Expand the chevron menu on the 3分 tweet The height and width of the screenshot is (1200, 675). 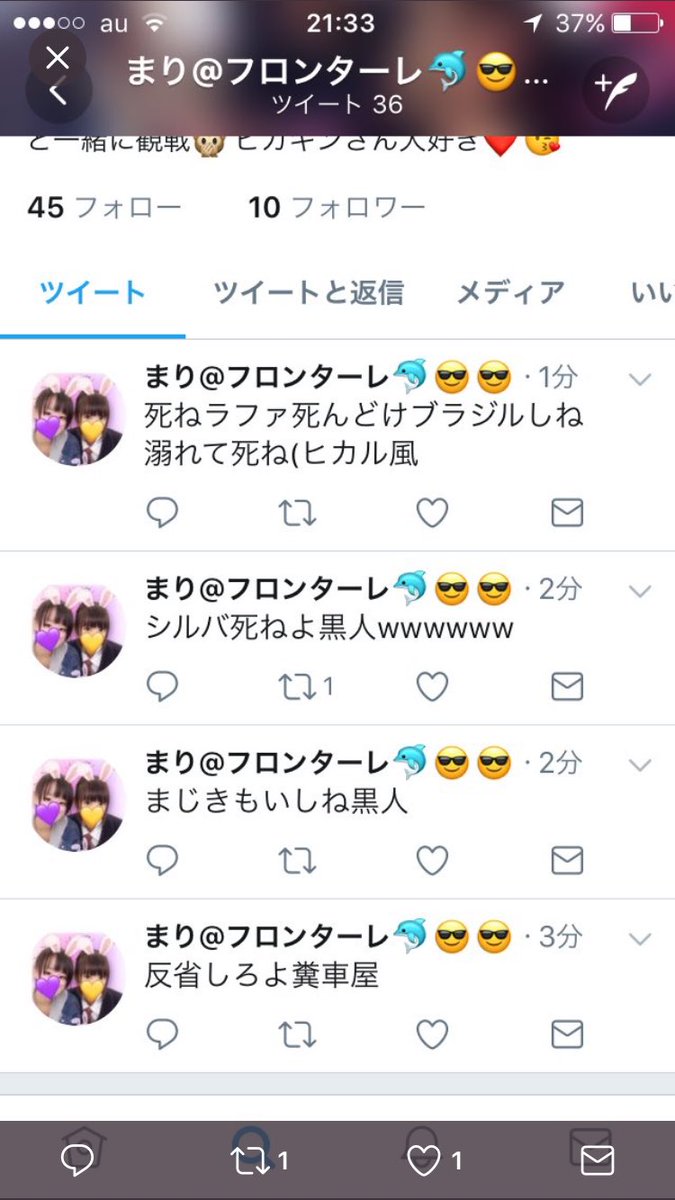pyautogui.click(x=638, y=939)
